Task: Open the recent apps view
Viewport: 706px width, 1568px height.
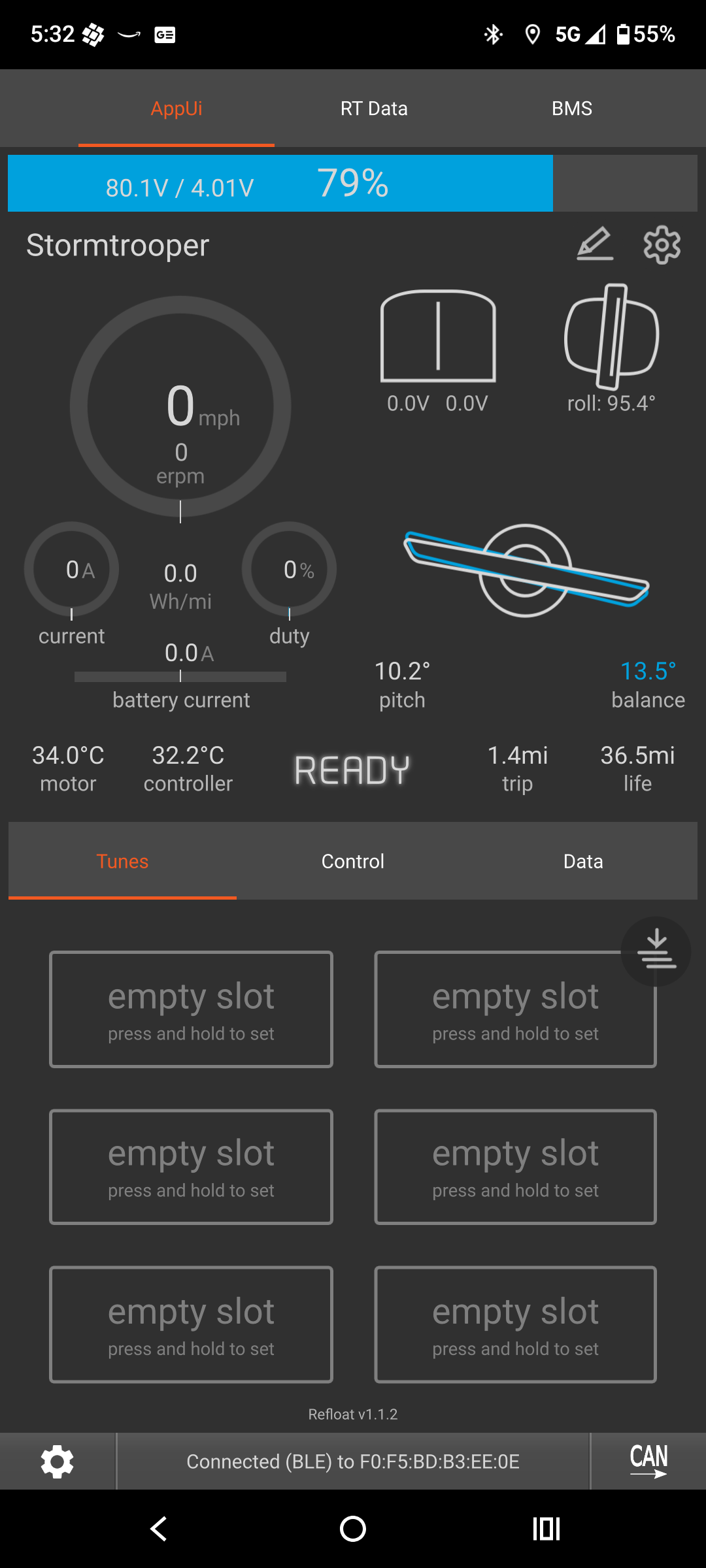Action: 546,1529
